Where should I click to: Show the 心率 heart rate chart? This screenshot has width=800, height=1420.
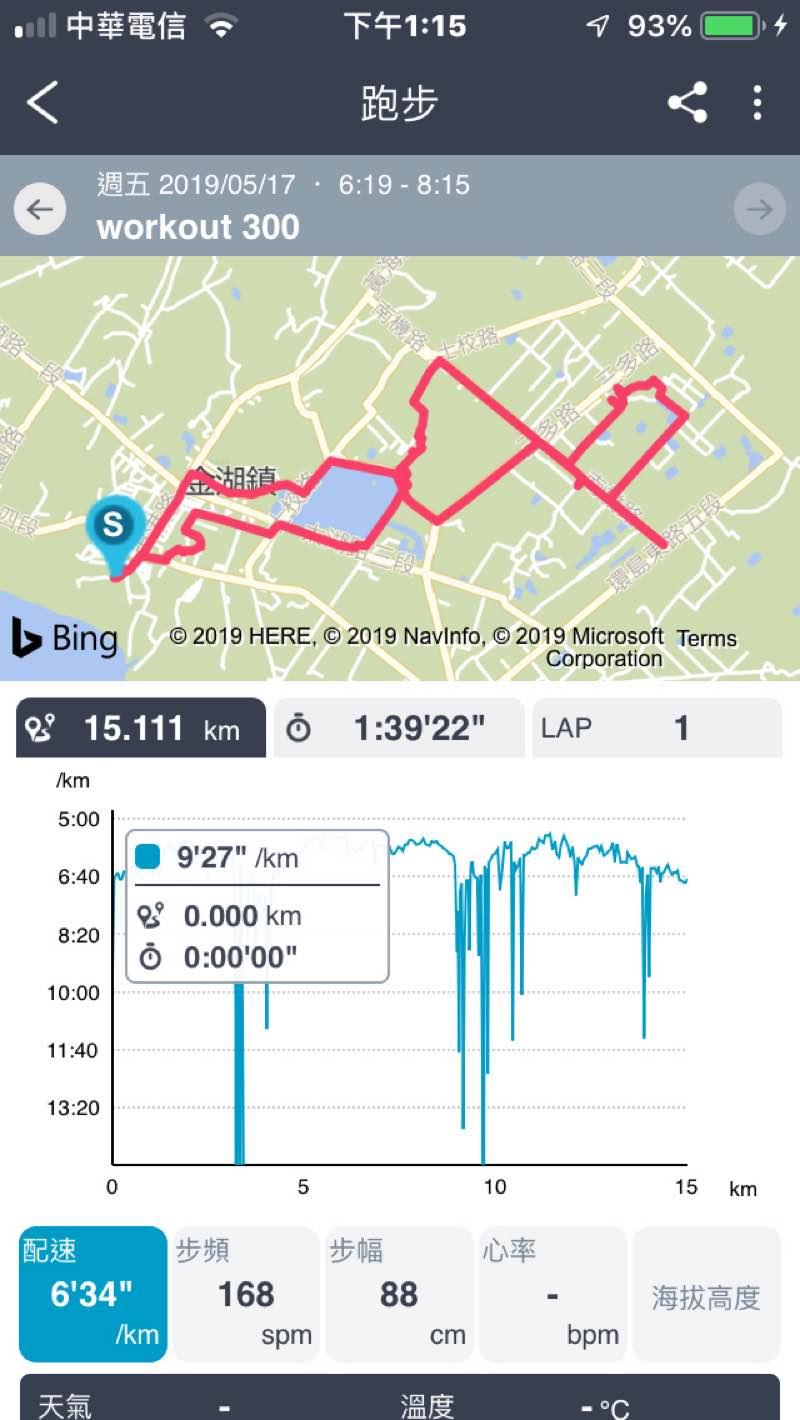click(552, 1294)
